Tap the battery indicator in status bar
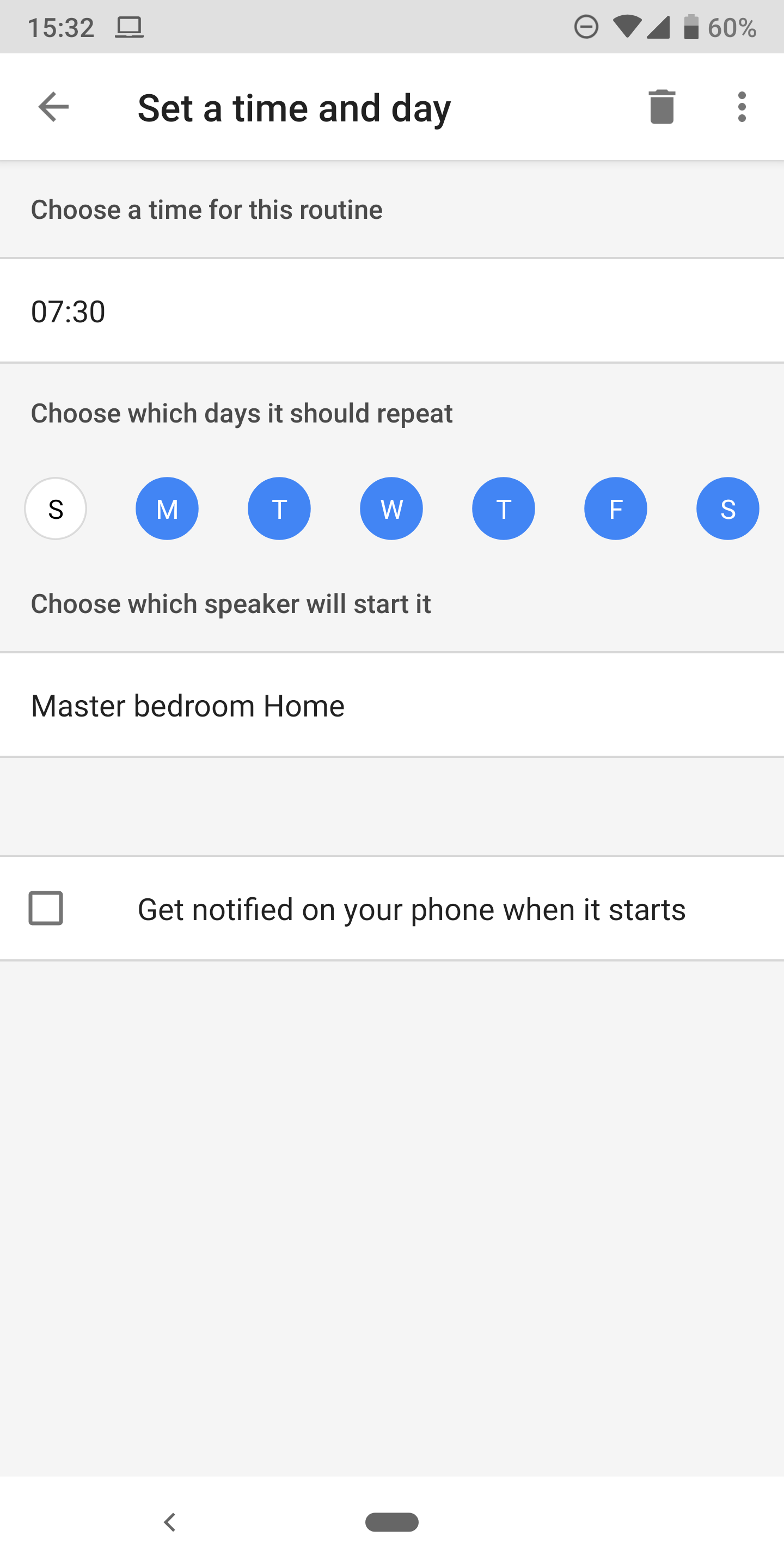The height and width of the screenshot is (1568, 784). (x=691, y=26)
